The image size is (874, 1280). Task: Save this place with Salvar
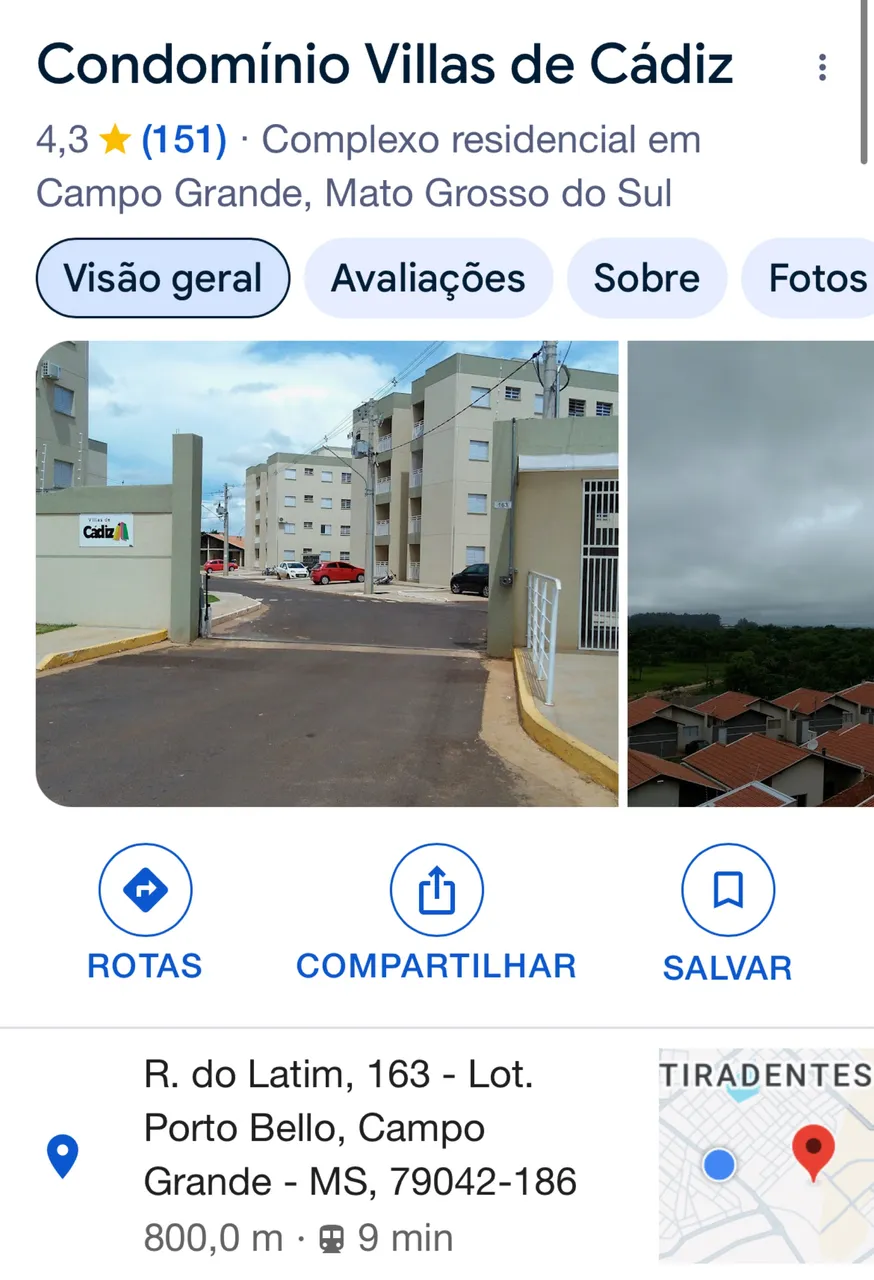728,913
